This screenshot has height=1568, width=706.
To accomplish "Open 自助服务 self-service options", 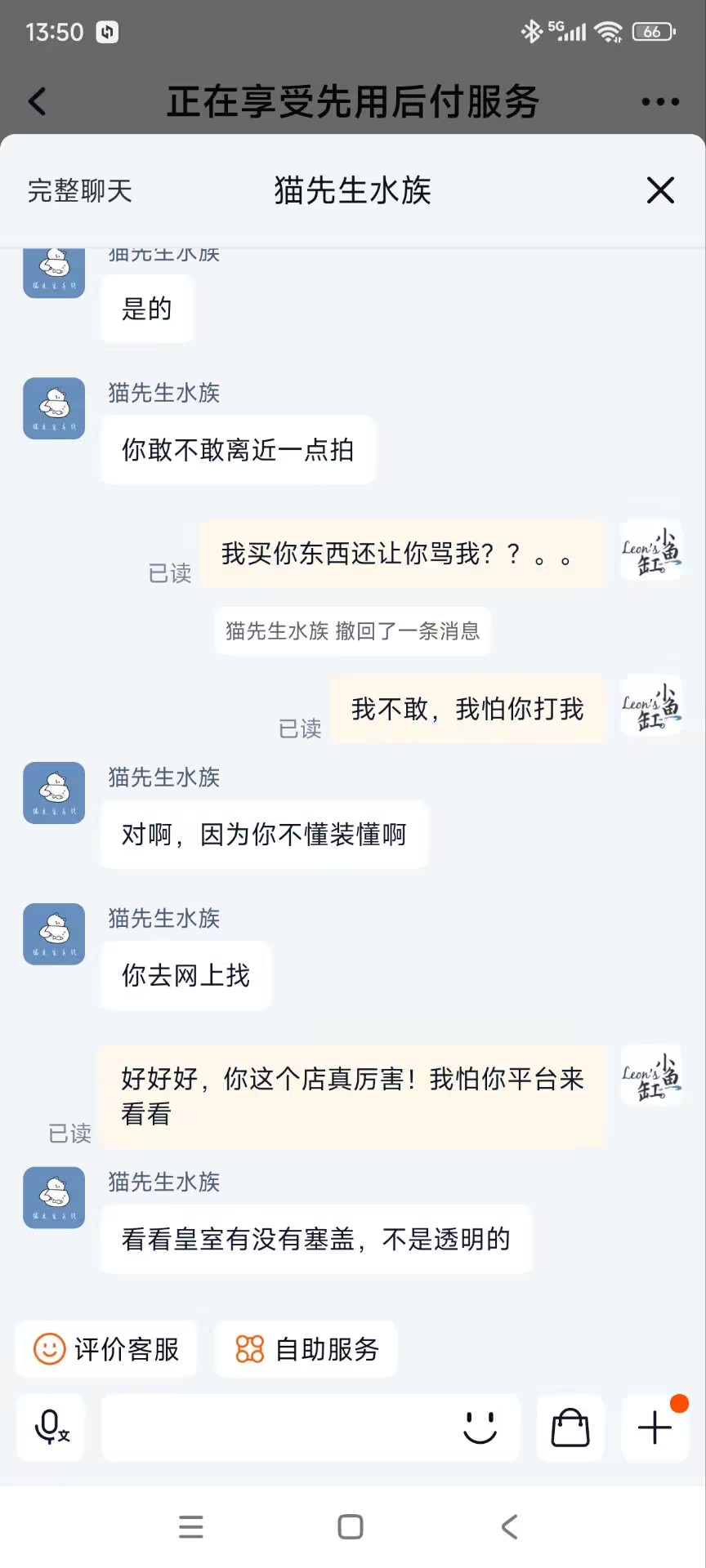I will coord(306,1349).
